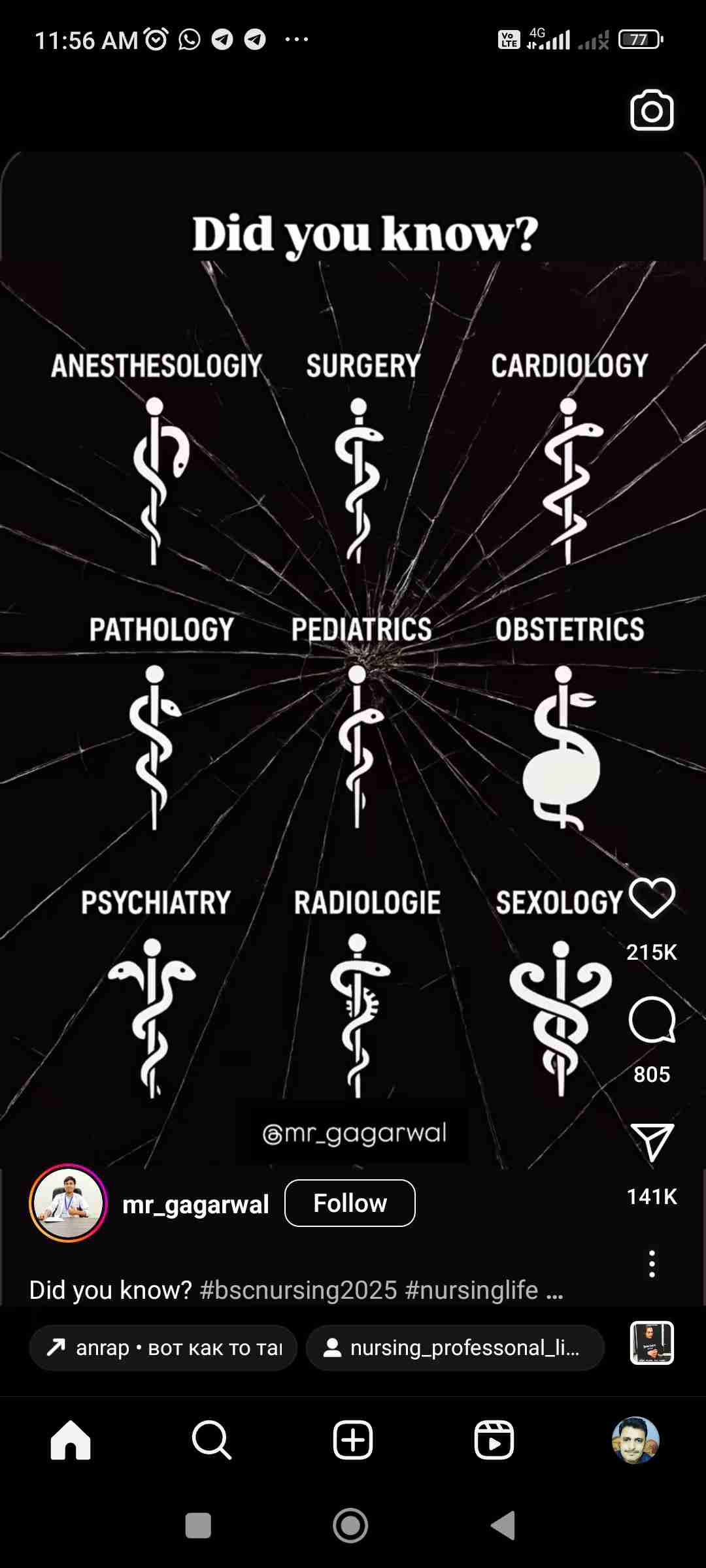Image resolution: width=706 pixels, height=1568 pixels.
Task: Open the anrap audio chip
Action: pyautogui.click(x=163, y=1347)
